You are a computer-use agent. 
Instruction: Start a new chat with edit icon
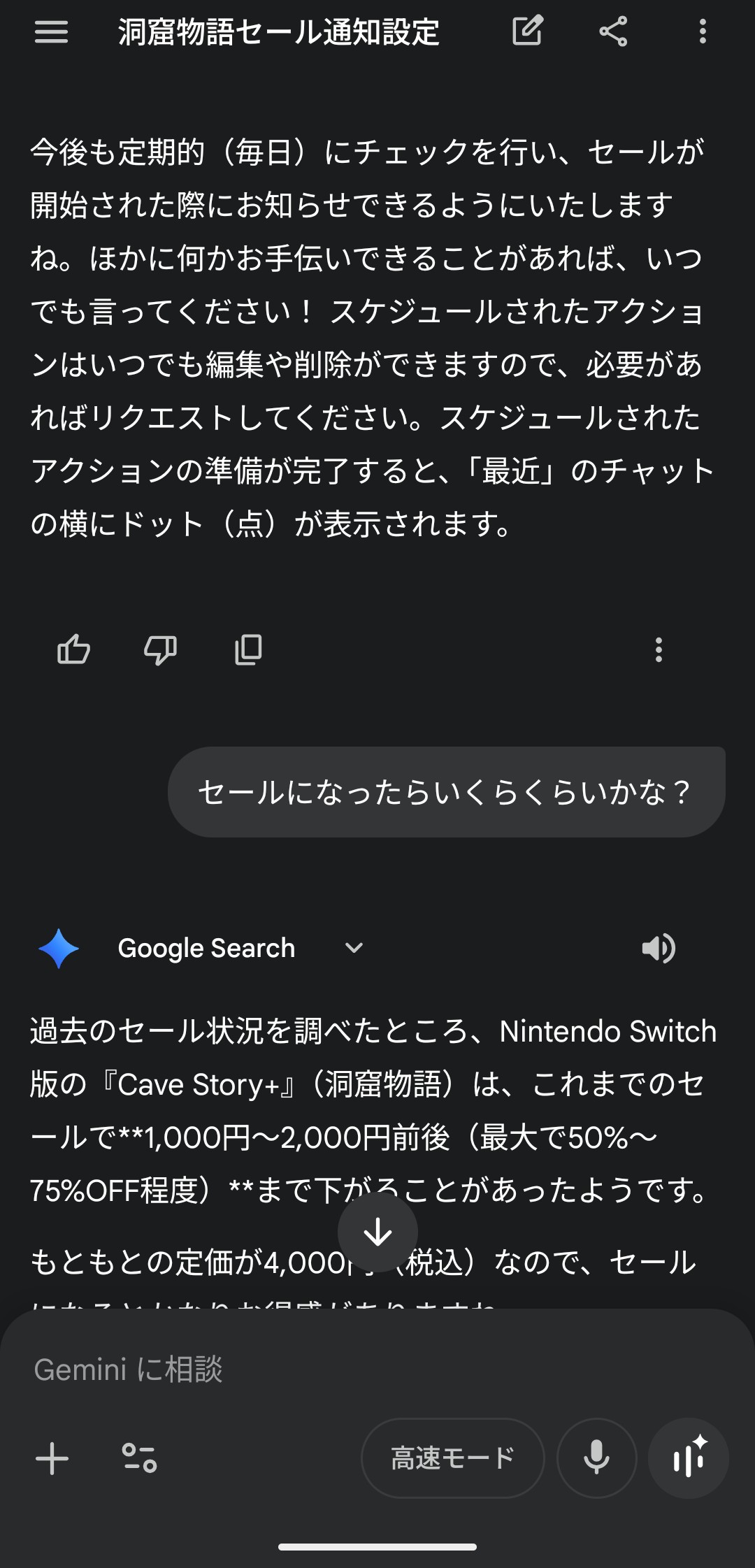click(527, 31)
